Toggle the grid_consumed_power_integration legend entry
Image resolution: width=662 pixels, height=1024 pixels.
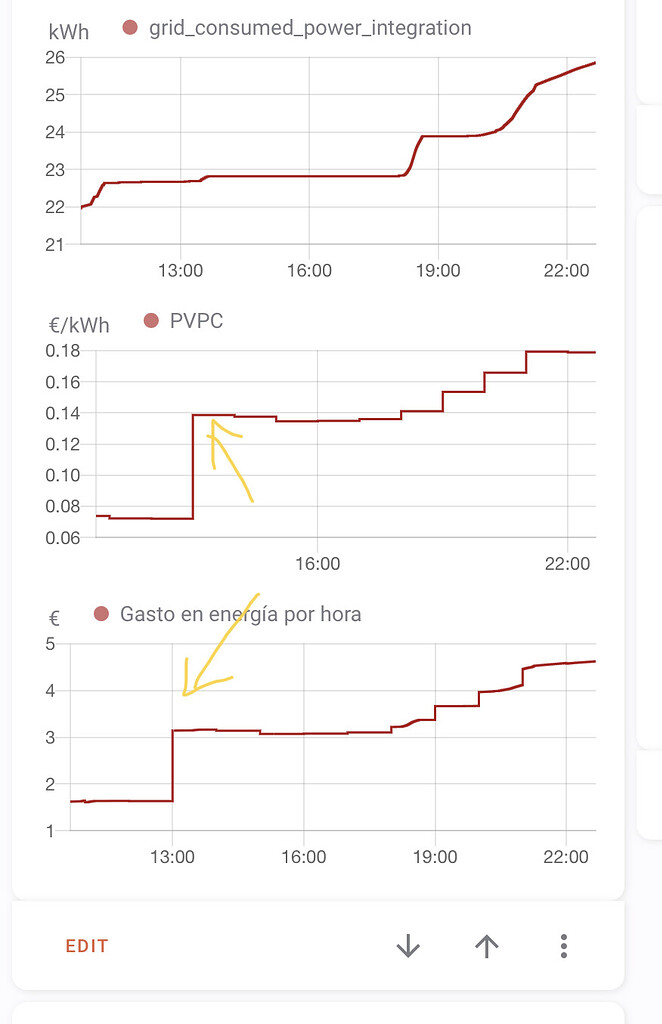click(297, 28)
